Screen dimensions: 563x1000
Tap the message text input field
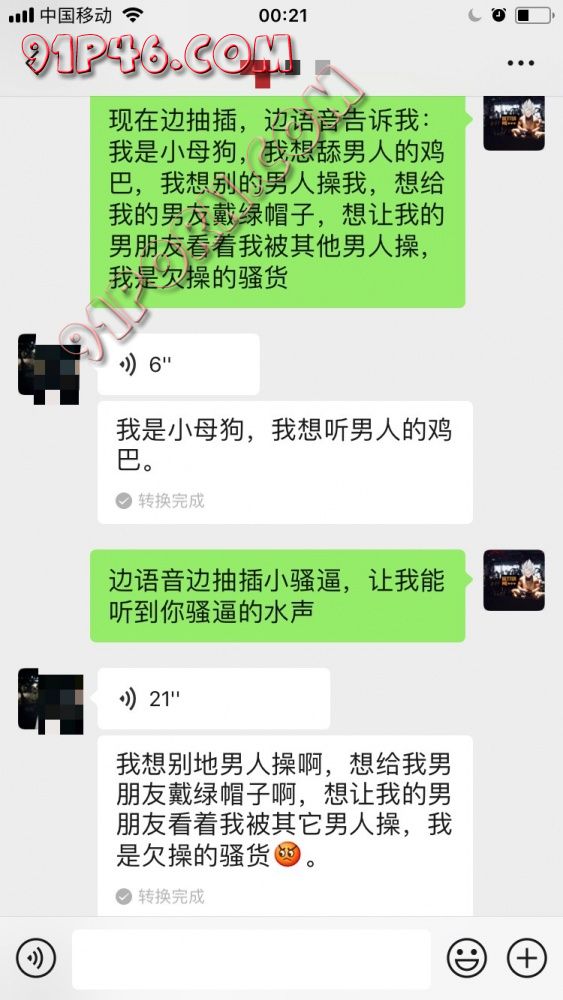click(x=251, y=959)
